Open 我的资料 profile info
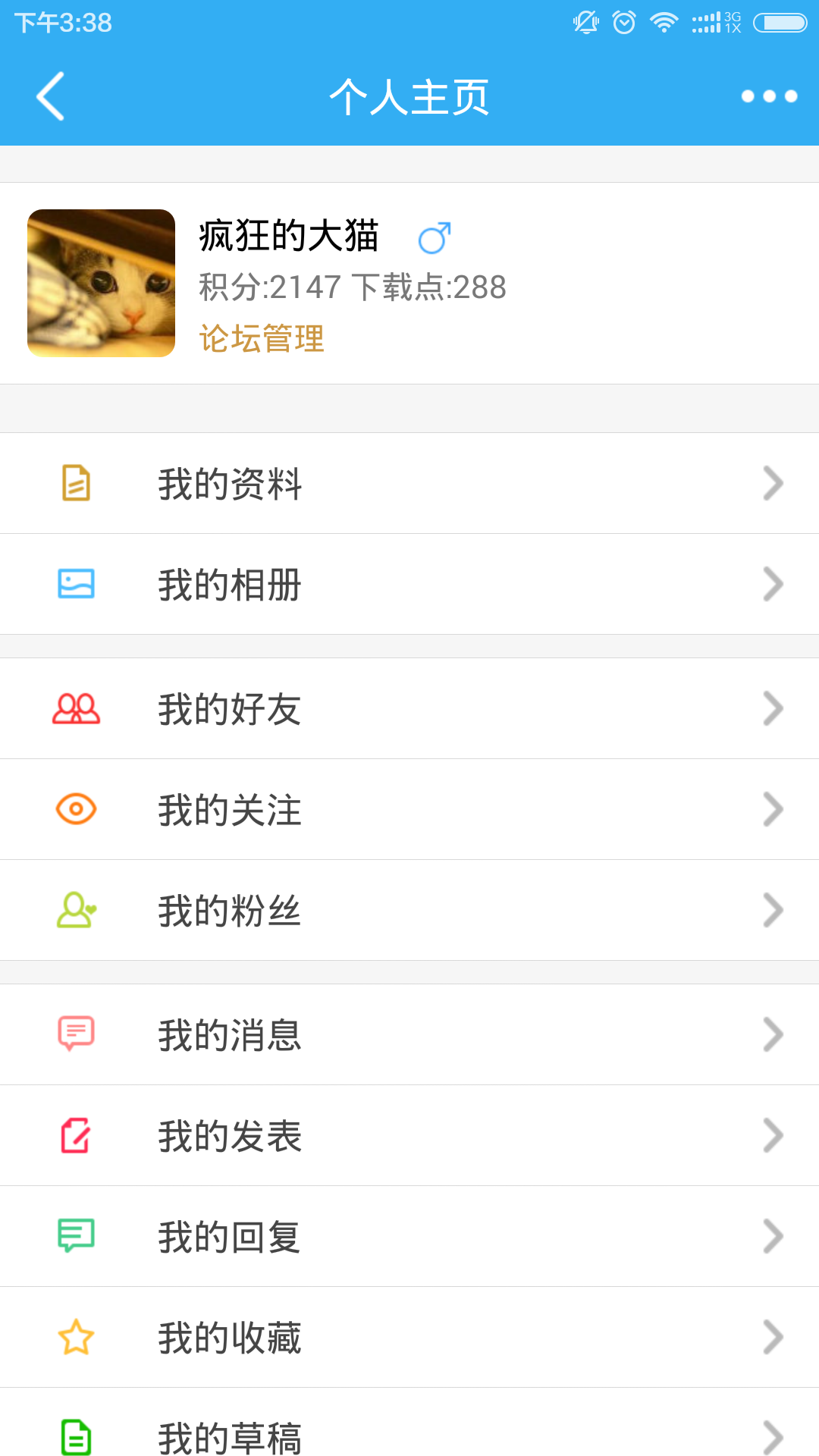Viewport: 819px width, 1456px height. [x=409, y=484]
